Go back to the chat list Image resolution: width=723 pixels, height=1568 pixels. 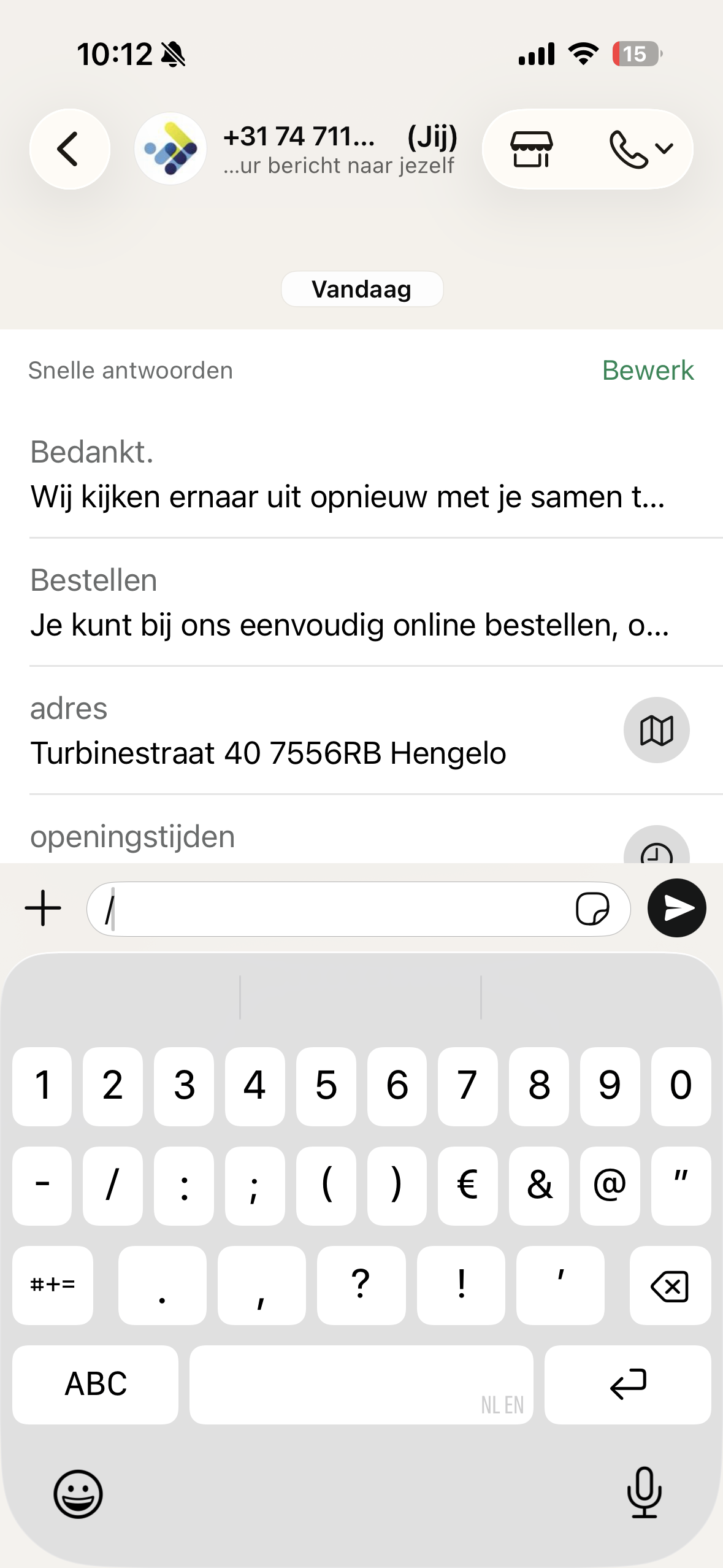click(69, 149)
